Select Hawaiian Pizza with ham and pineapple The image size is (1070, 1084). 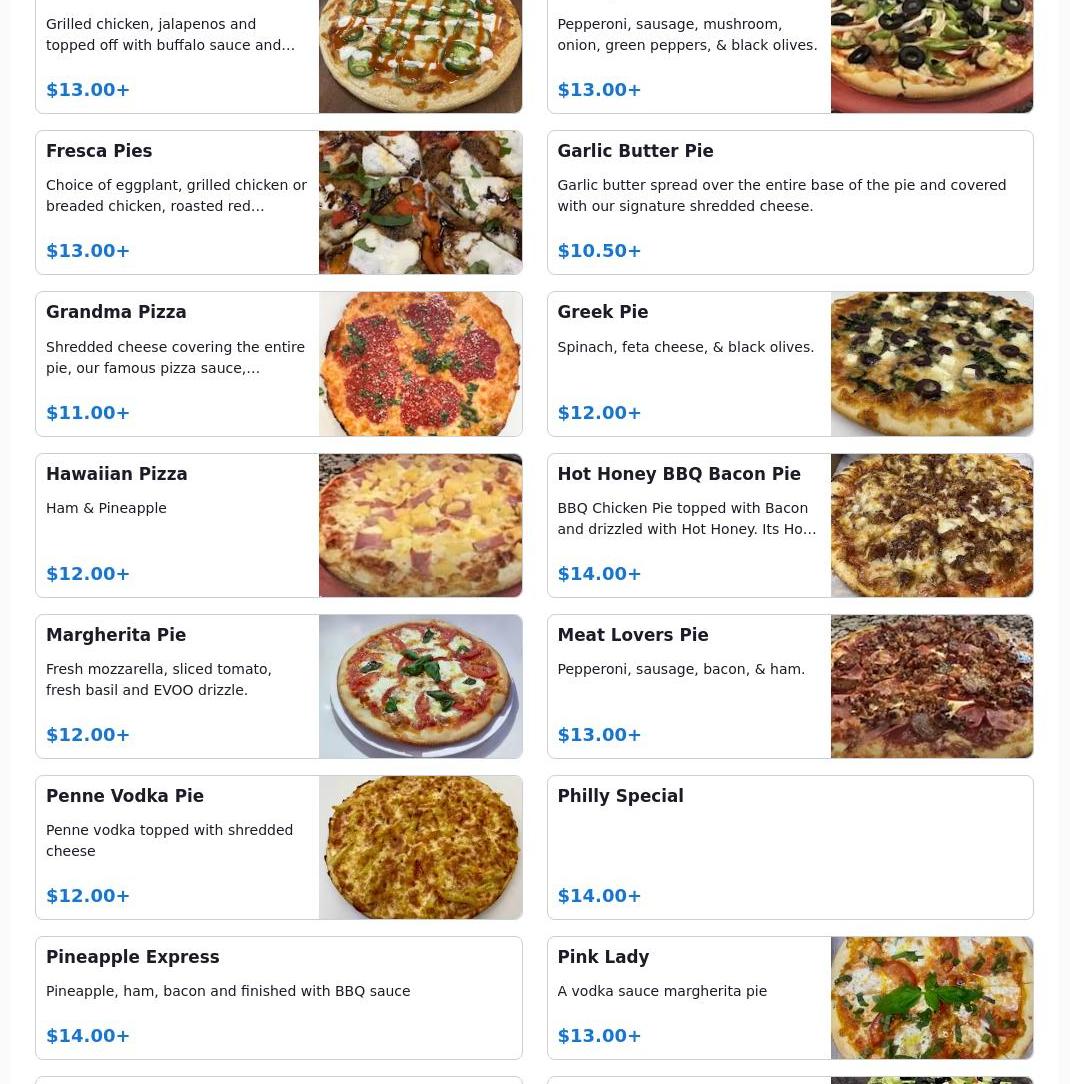[278, 525]
